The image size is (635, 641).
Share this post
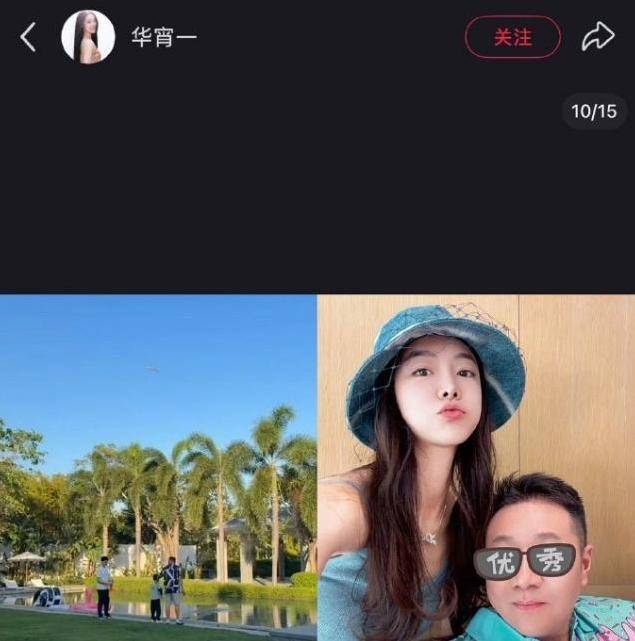pyautogui.click(x=598, y=38)
